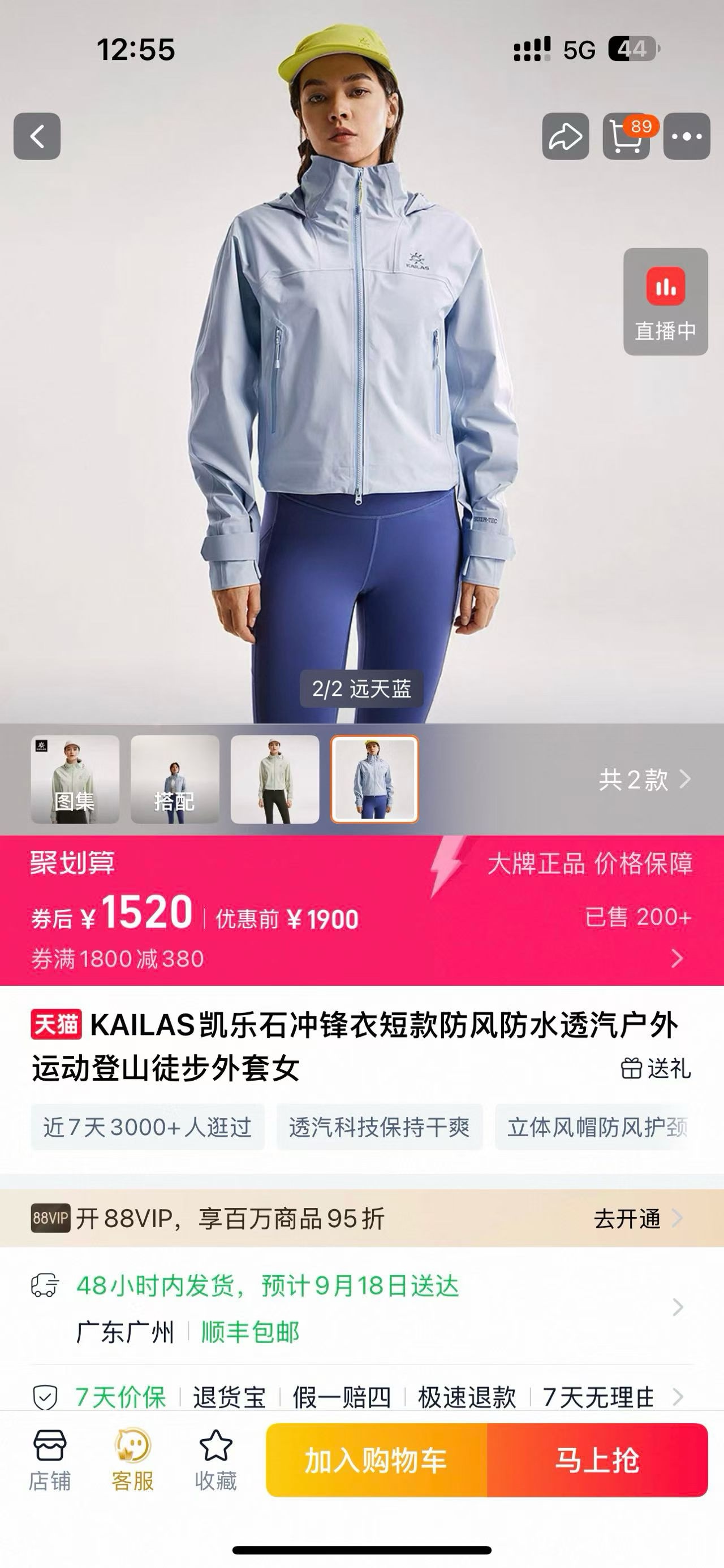
Task: Visit the 店铺 store page
Action: [50, 1459]
